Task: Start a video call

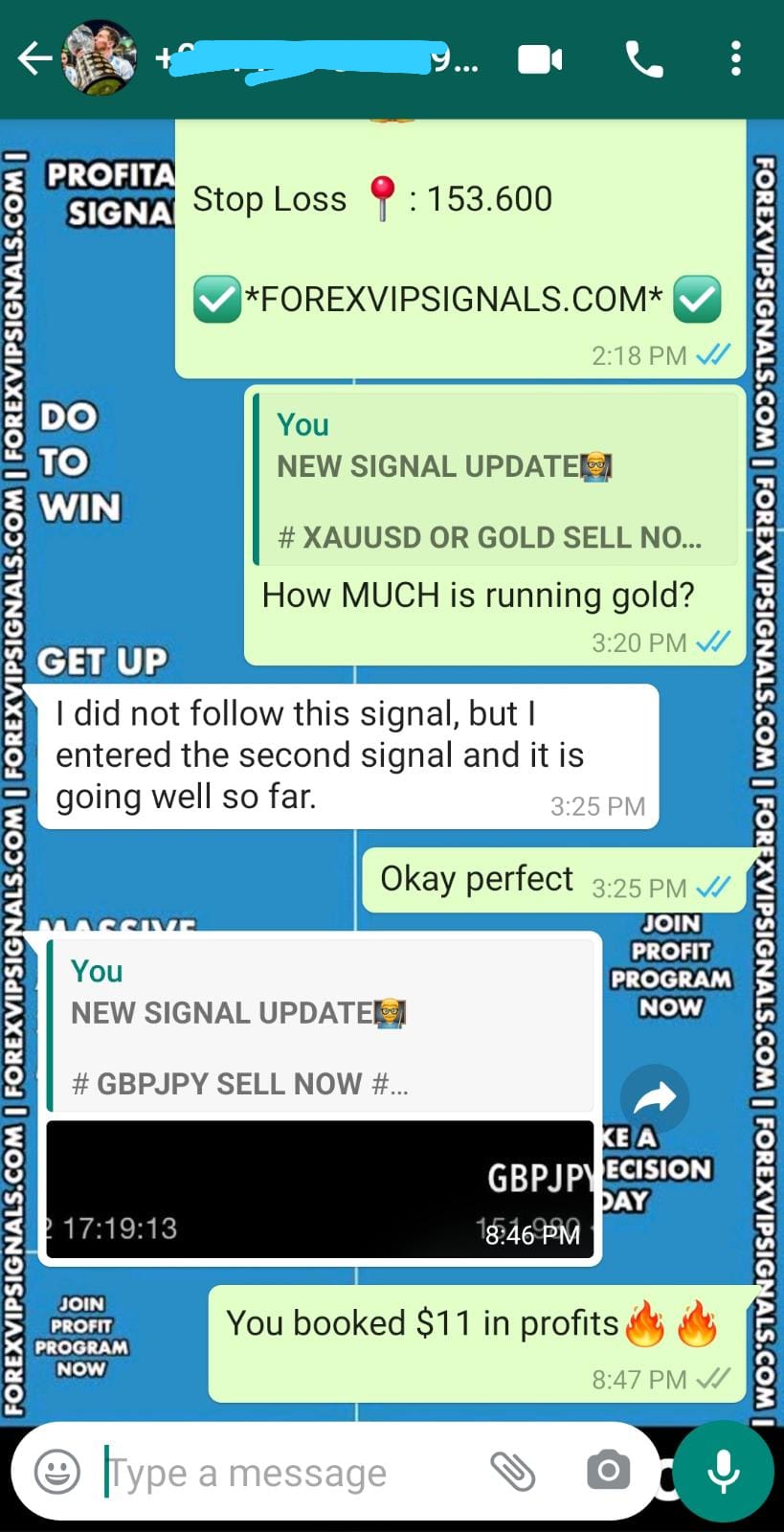Action: tap(540, 59)
